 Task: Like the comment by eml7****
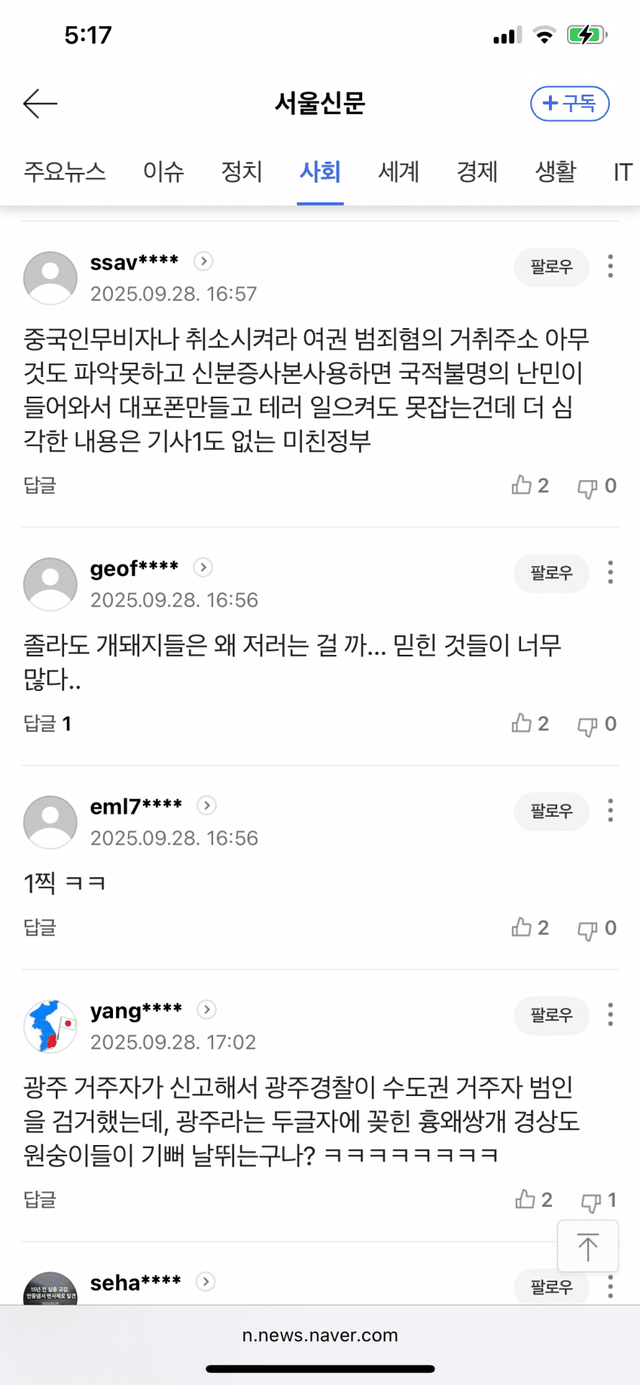(x=530, y=928)
